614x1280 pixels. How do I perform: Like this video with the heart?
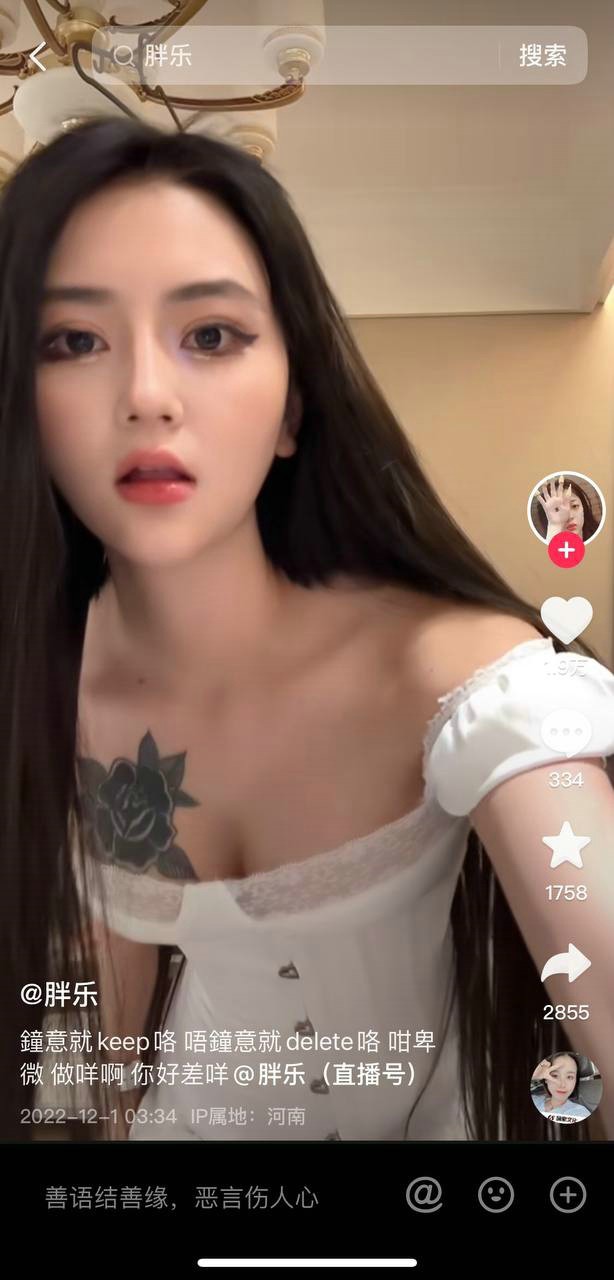tap(566, 620)
